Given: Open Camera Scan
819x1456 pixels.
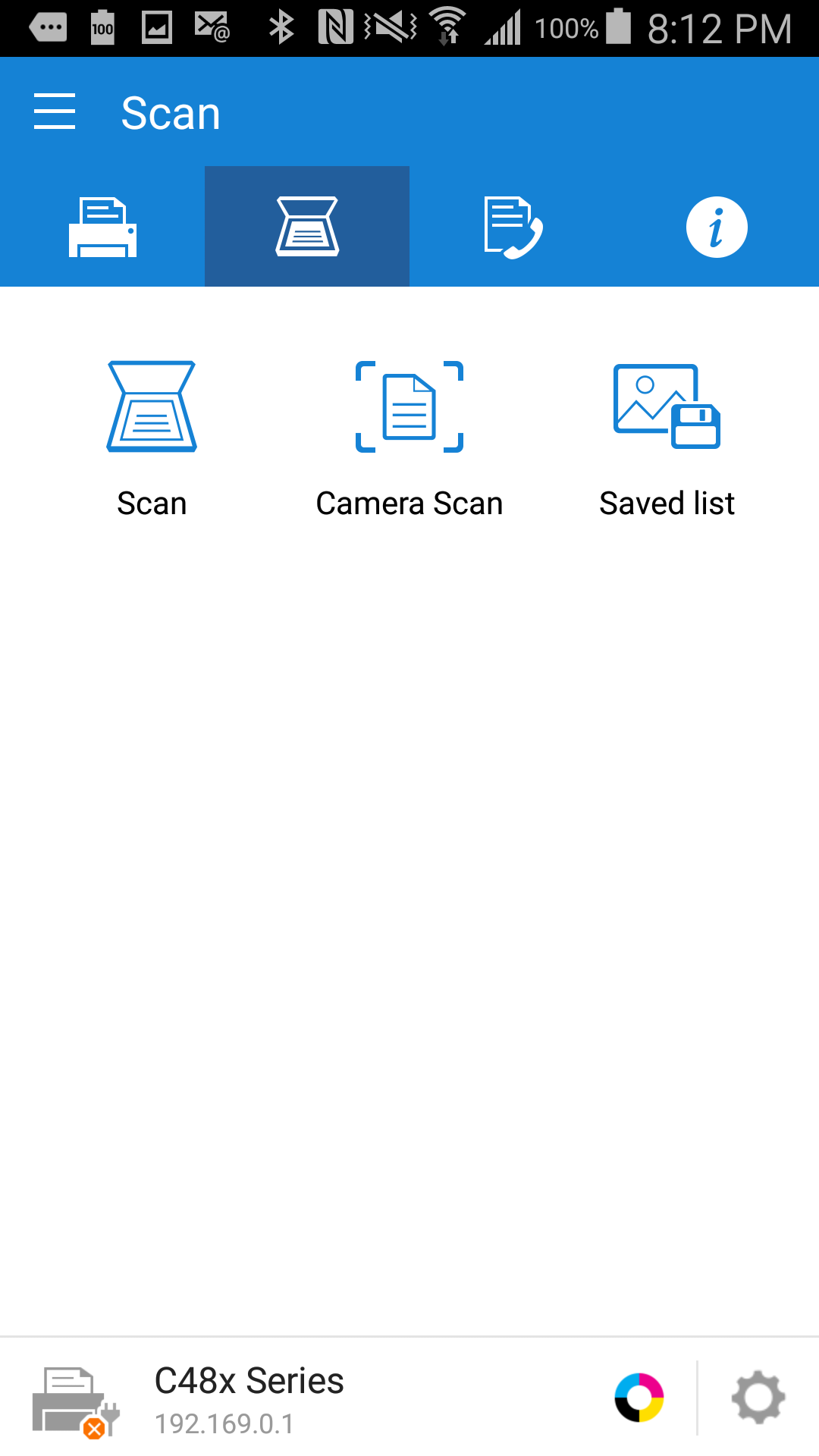Looking at the screenshot, I should 409,407.
